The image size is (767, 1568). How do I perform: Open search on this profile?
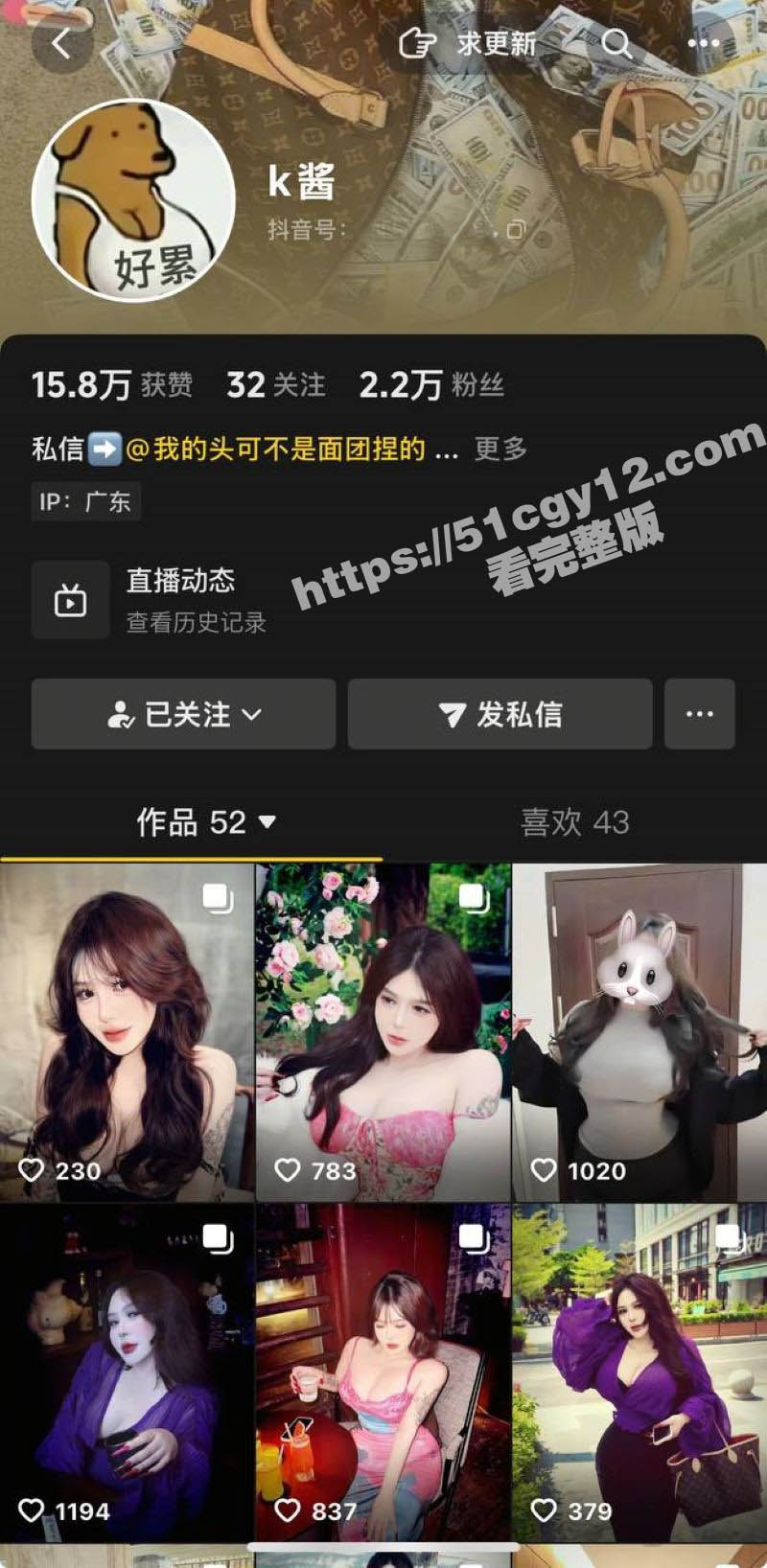click(x=616, y=43)
